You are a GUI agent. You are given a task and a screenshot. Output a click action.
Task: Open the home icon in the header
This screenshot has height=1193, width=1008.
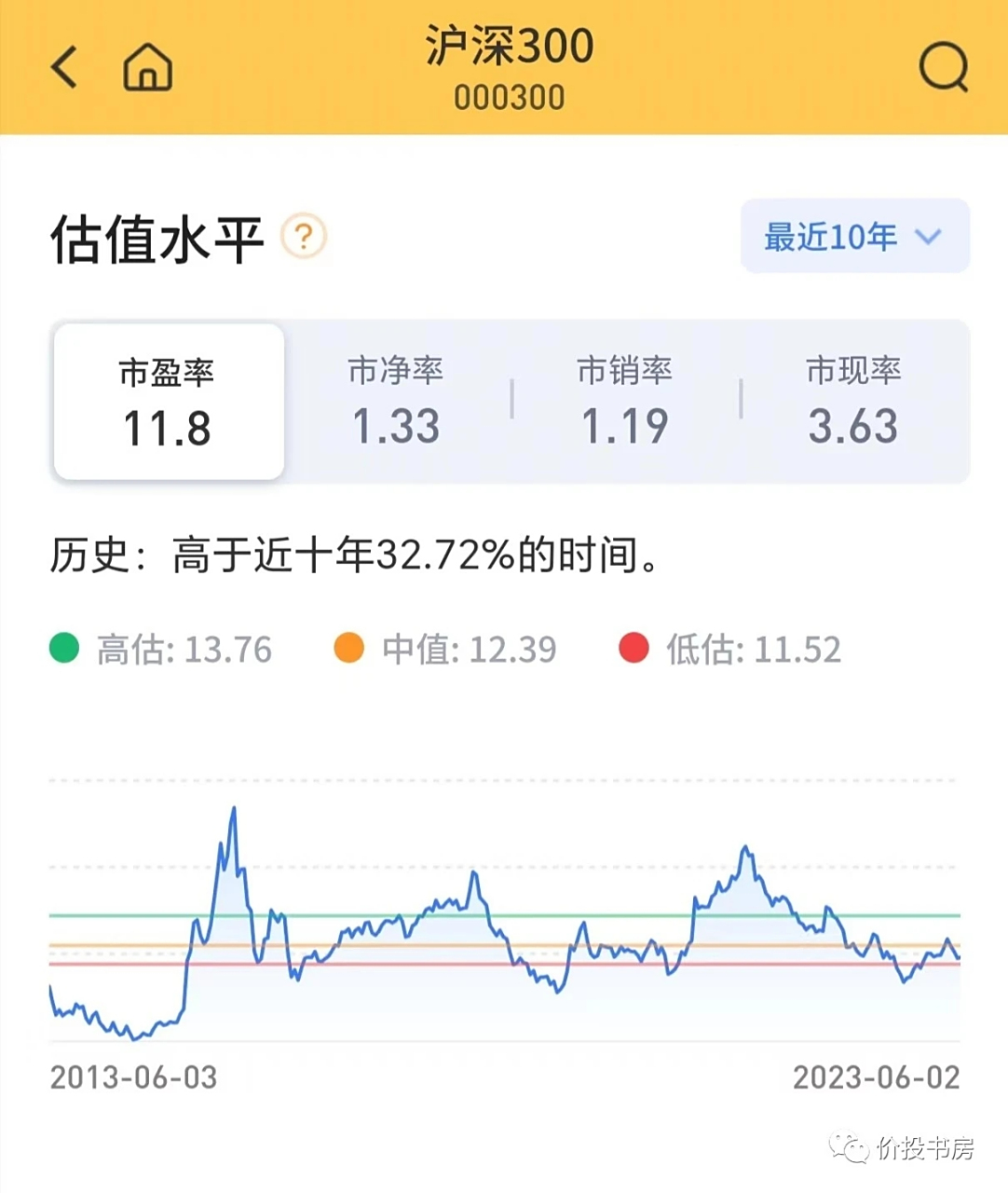[146, 67]
